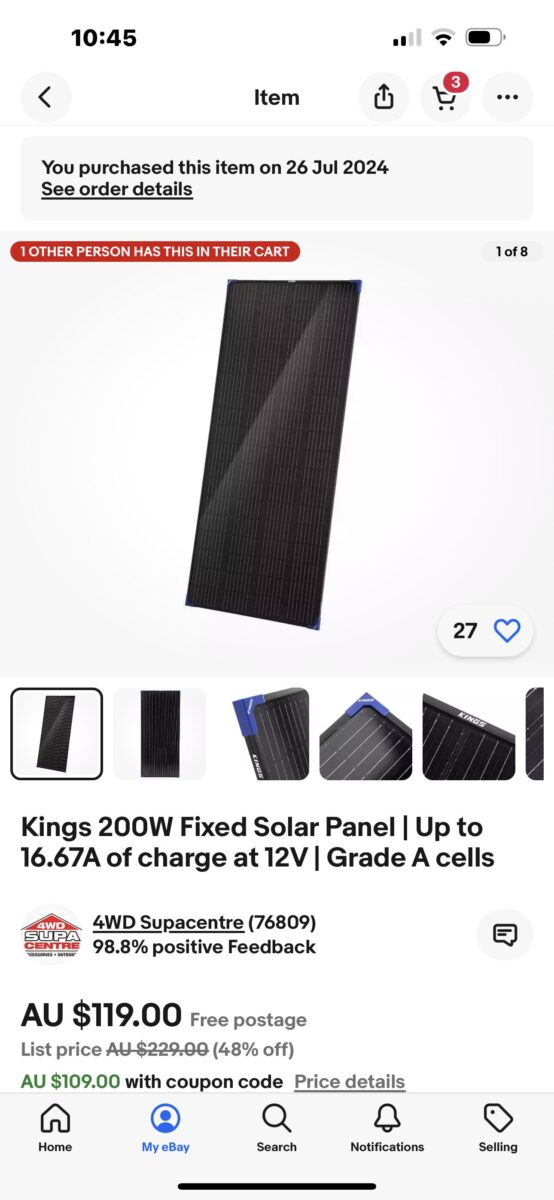The width and height of the screenshot is (554, 1200).
Task: Switch to the My eBay tab
Action: point(165,1129)
